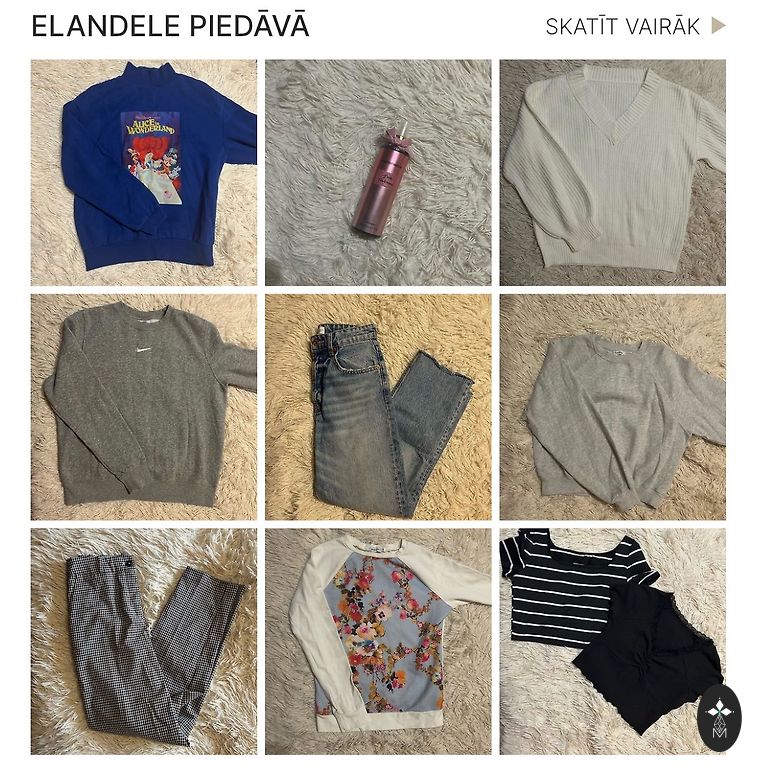View the pink water bottle item

[378, 172]
